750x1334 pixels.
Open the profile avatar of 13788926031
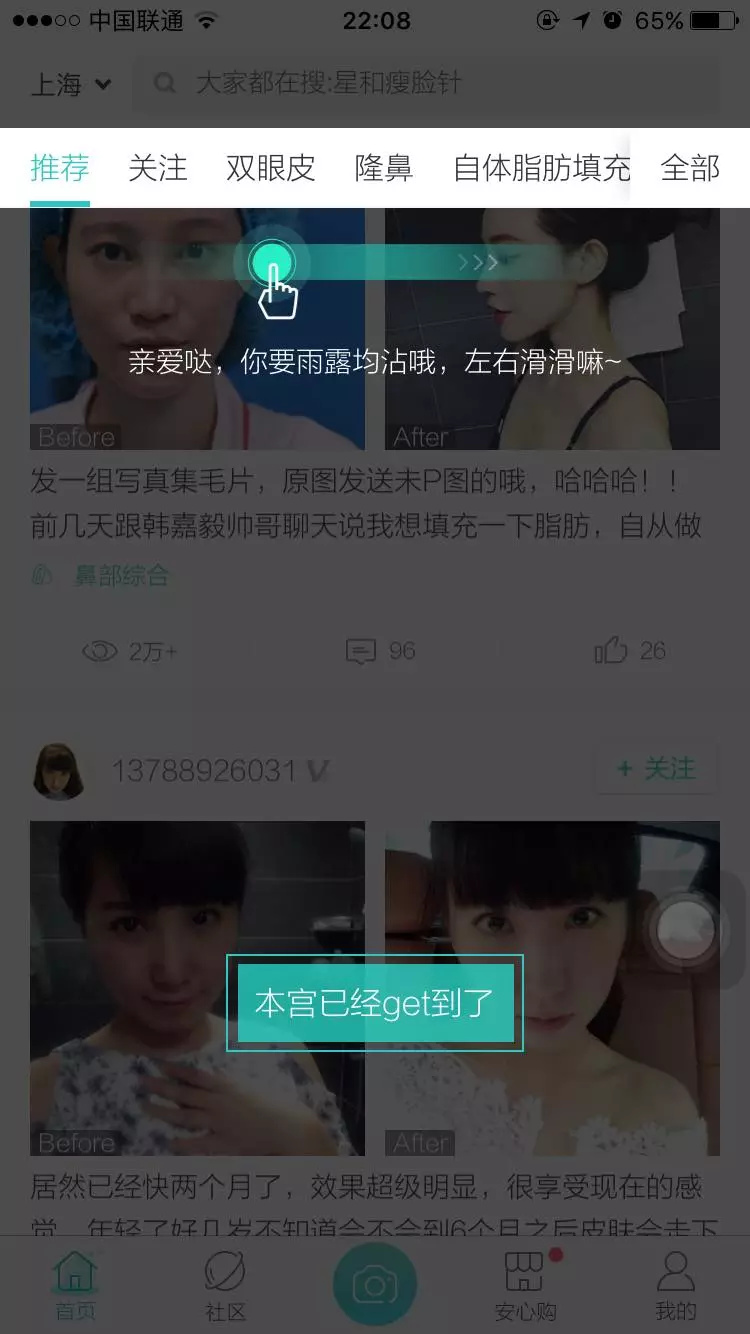click(x=58, y=770)
